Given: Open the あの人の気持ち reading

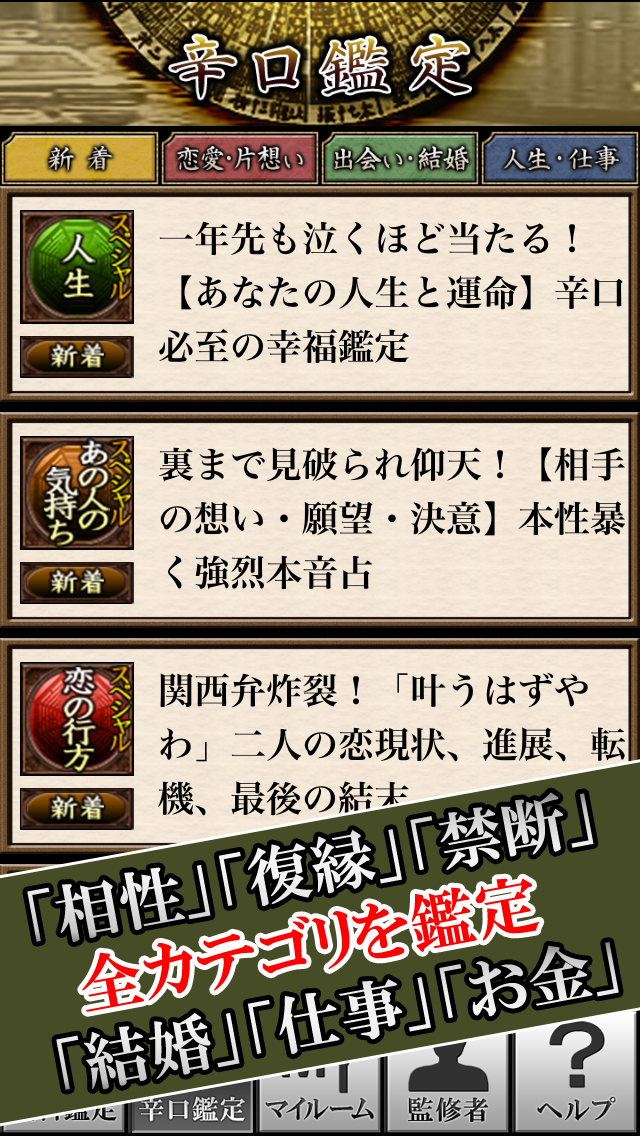Looking at the screenshot, I should click(x=320, y=520).
